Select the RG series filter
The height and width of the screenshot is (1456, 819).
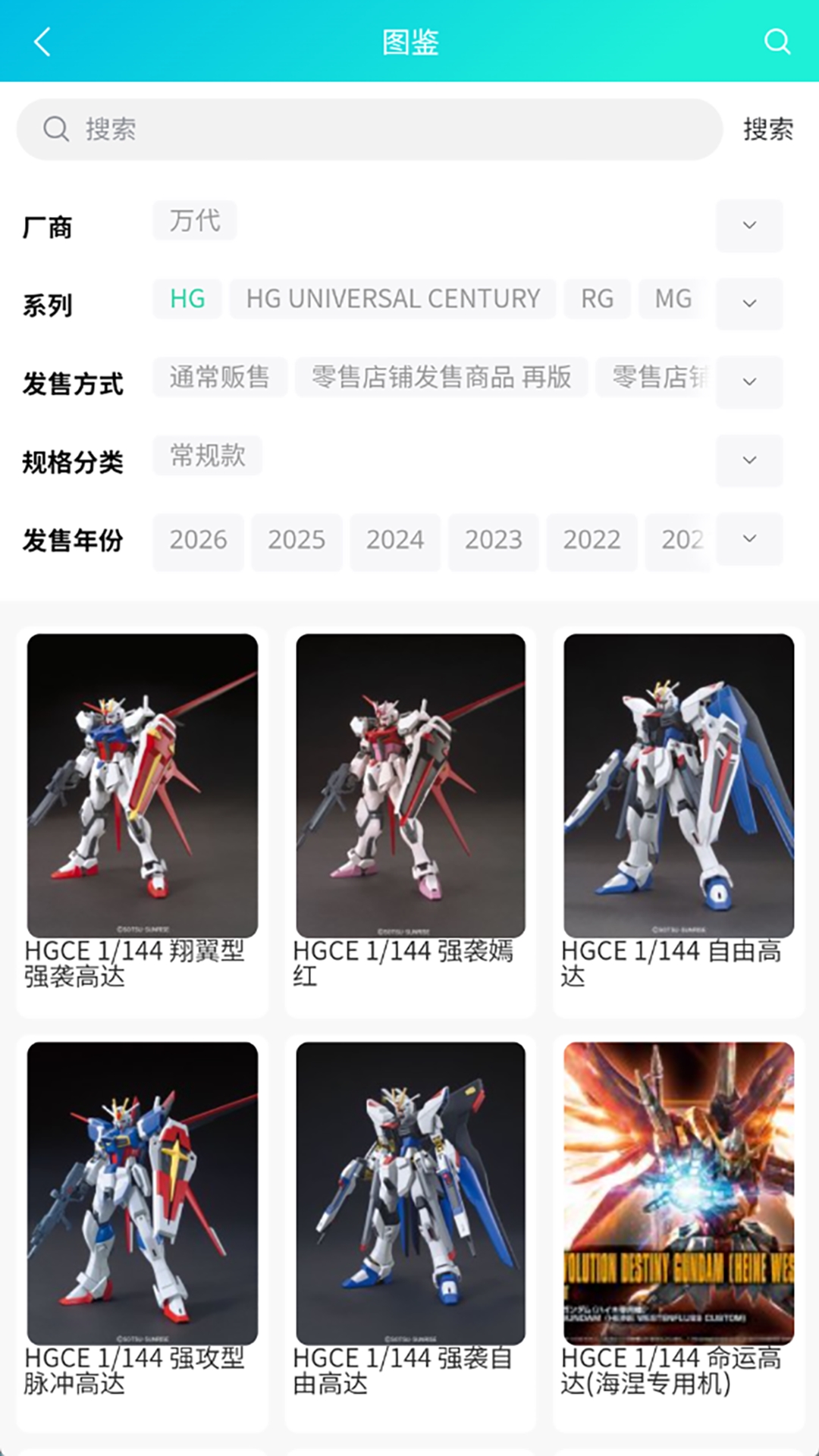[x=598, y=299]
